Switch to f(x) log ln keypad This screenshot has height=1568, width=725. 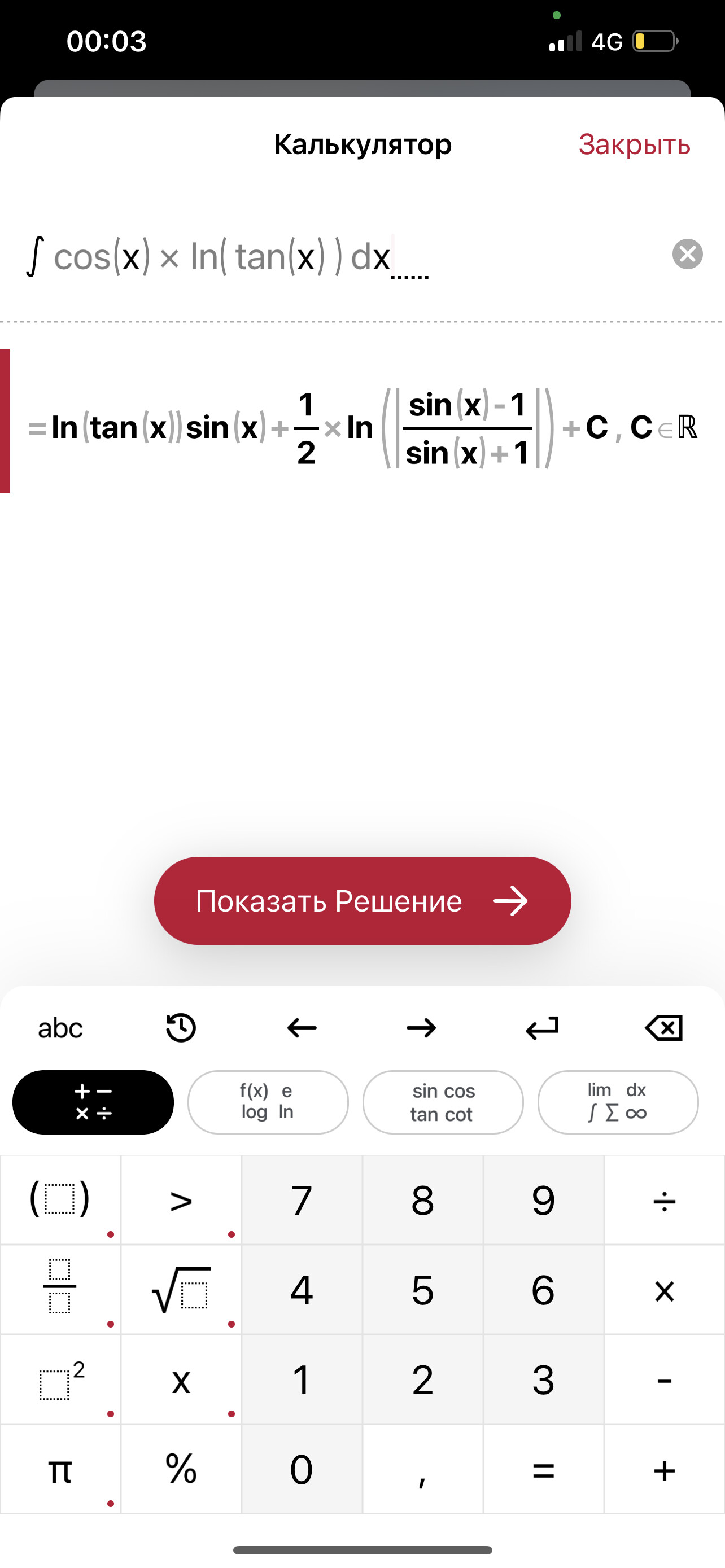point(268,1102)
